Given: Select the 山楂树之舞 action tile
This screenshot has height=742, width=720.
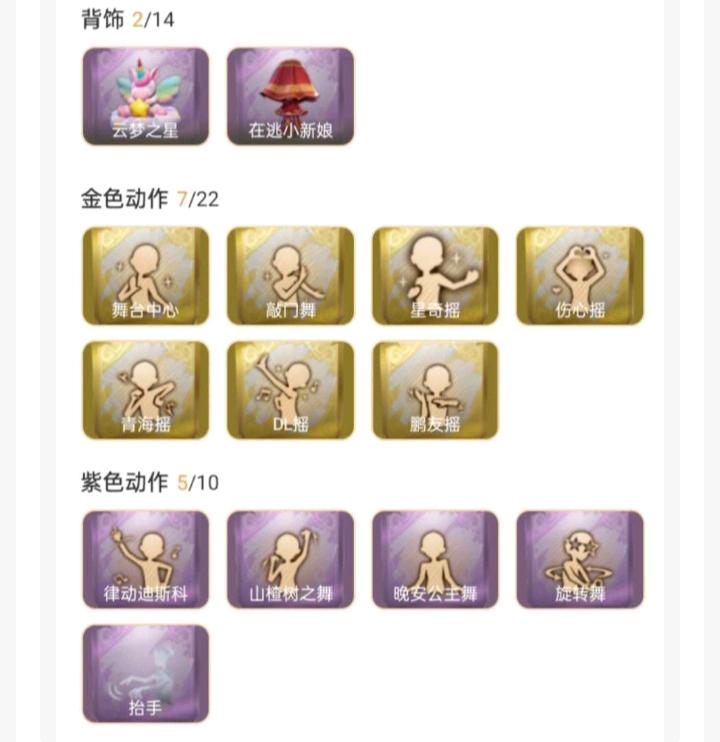Looking at the screenshot, I should coord(290,560).
